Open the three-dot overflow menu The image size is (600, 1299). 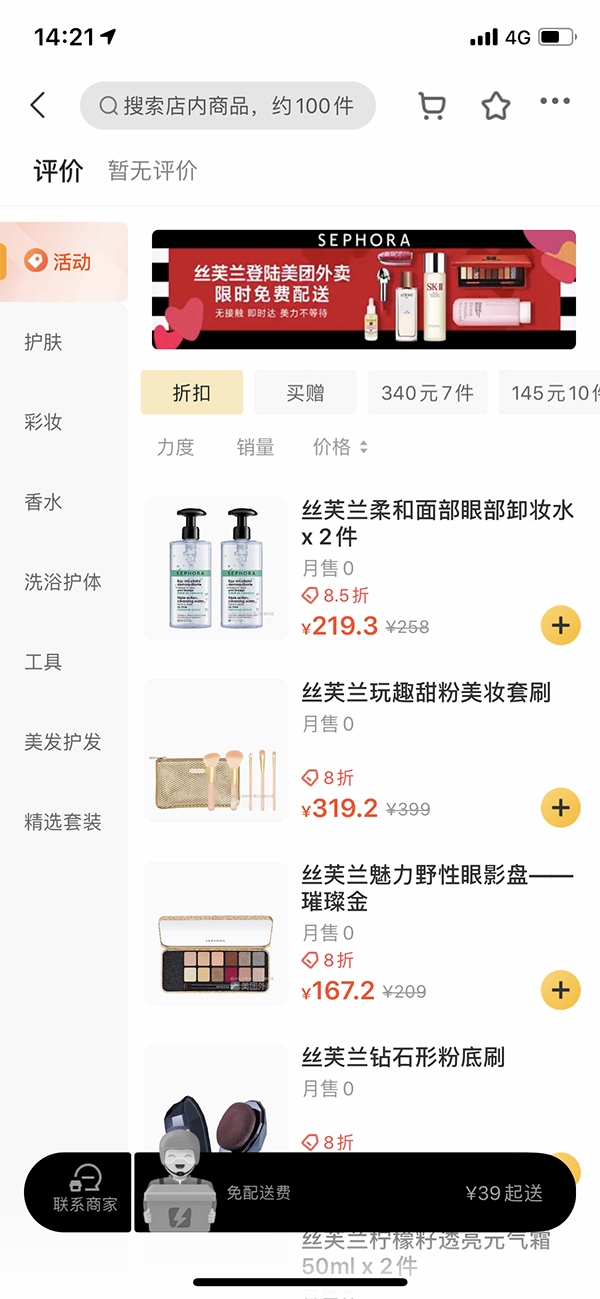pos(555,102)
